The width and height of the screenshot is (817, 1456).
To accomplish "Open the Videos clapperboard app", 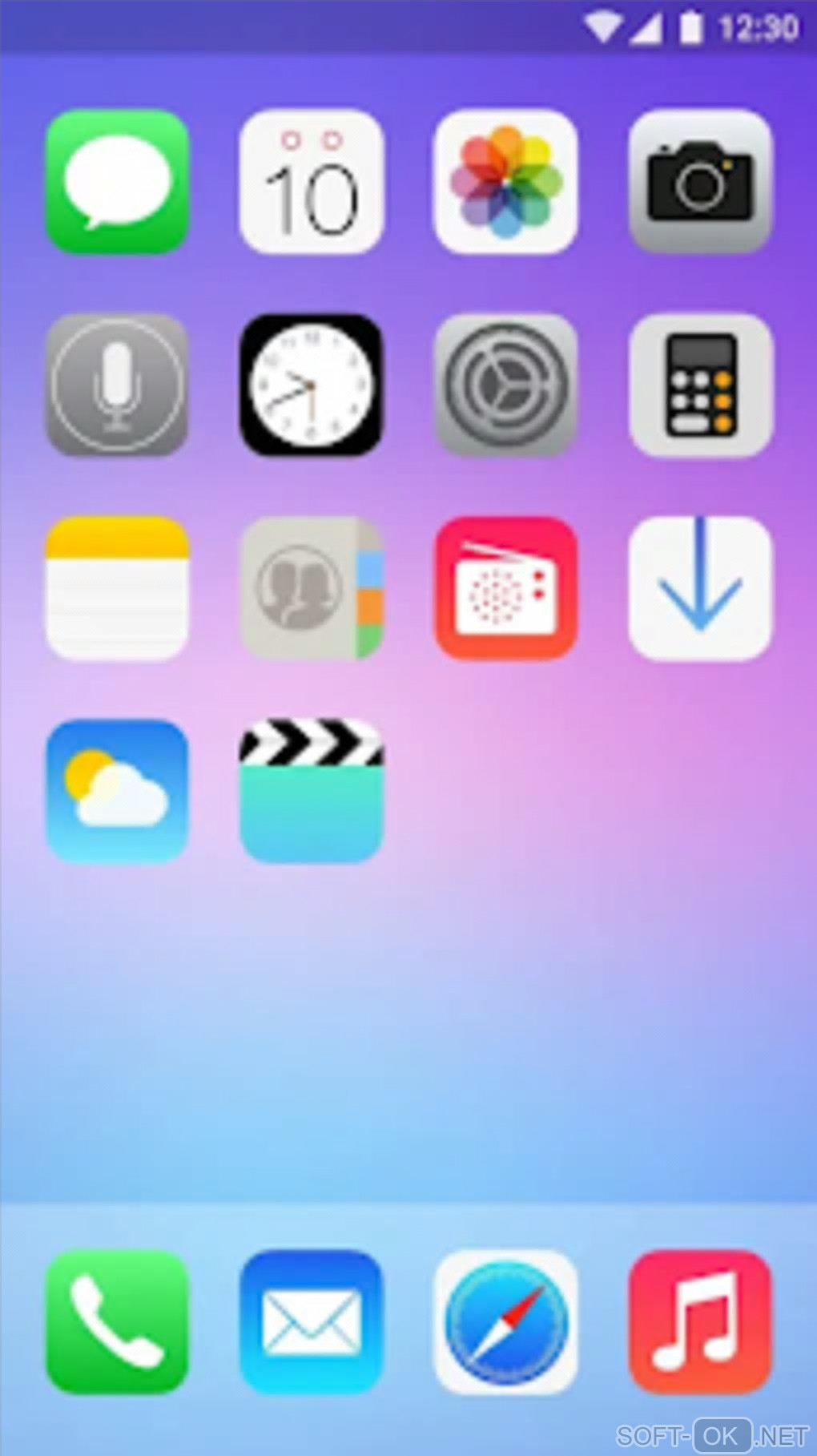I will (x=311, y=791).
